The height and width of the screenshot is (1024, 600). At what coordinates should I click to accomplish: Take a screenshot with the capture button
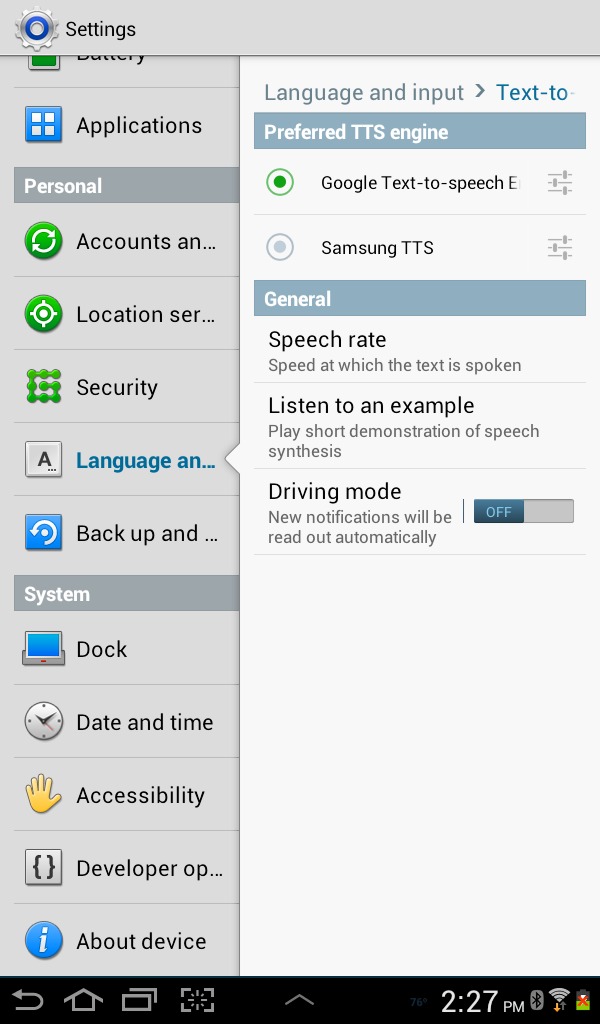coord(197,1000)
